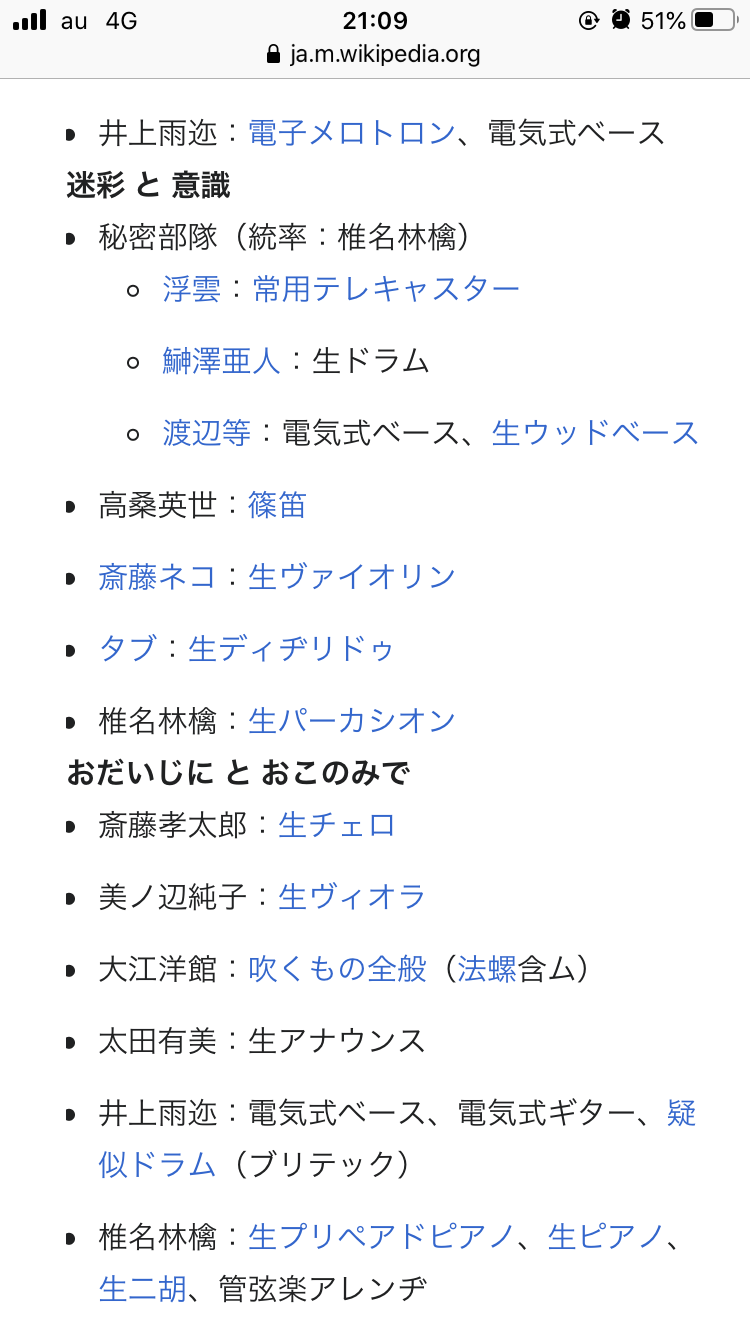Tap the 吹くもの全般 link

point(337,969)
